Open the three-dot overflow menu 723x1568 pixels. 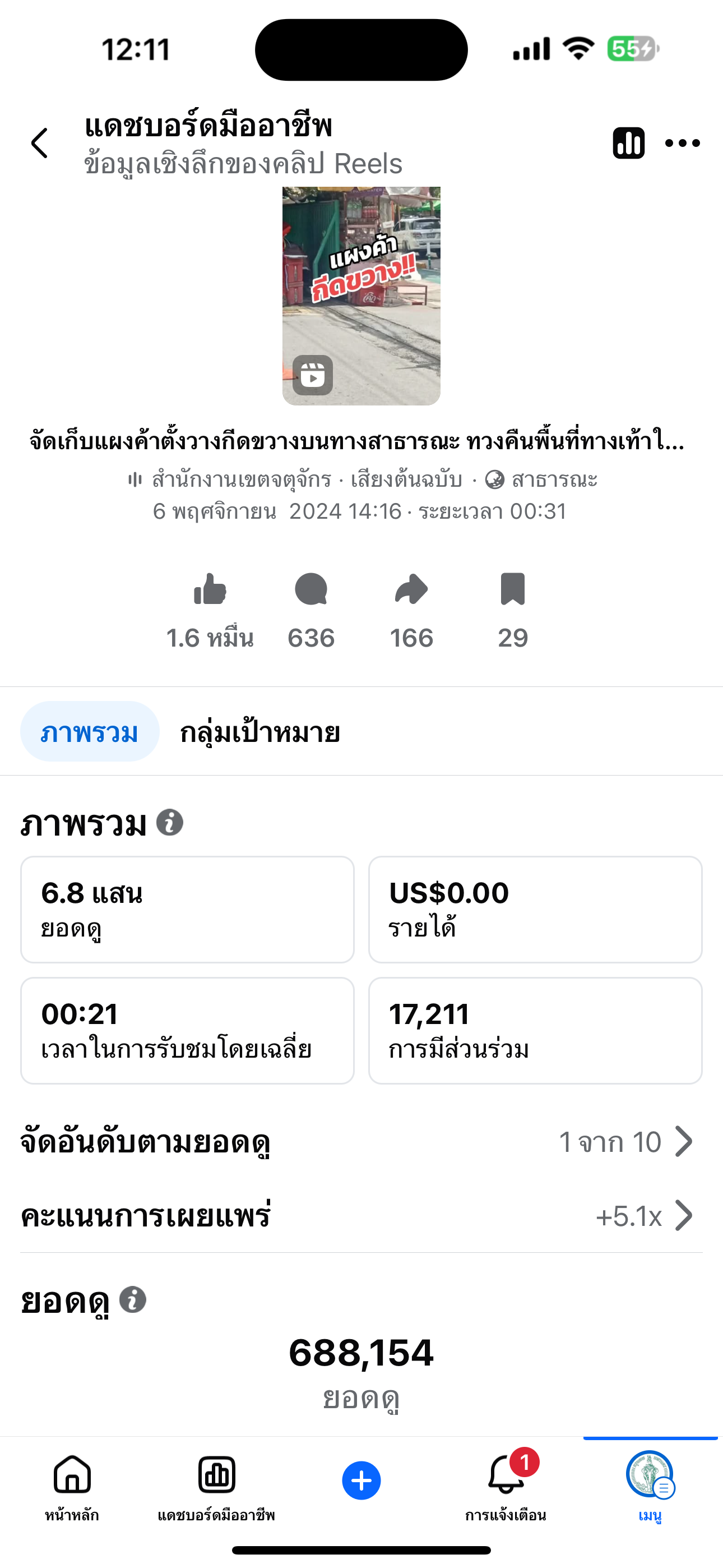pos(682,144)
